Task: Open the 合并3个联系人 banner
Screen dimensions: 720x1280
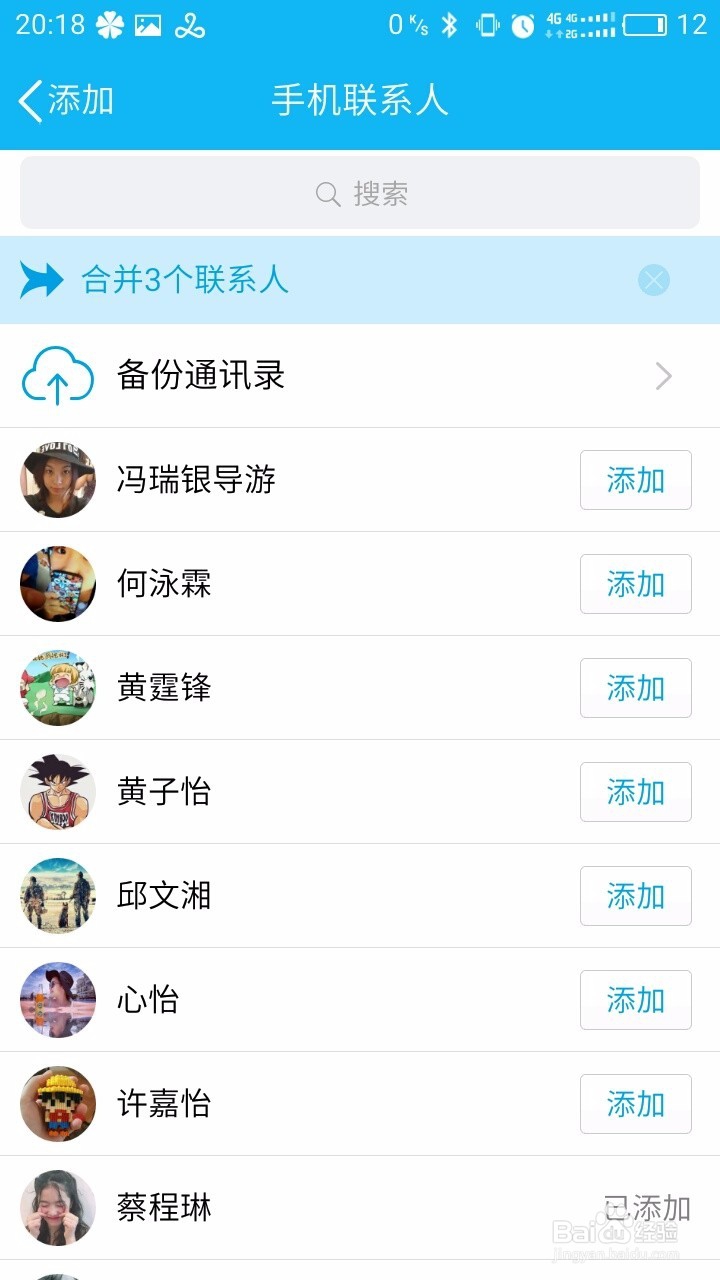Action: click(x=186, y=280)
